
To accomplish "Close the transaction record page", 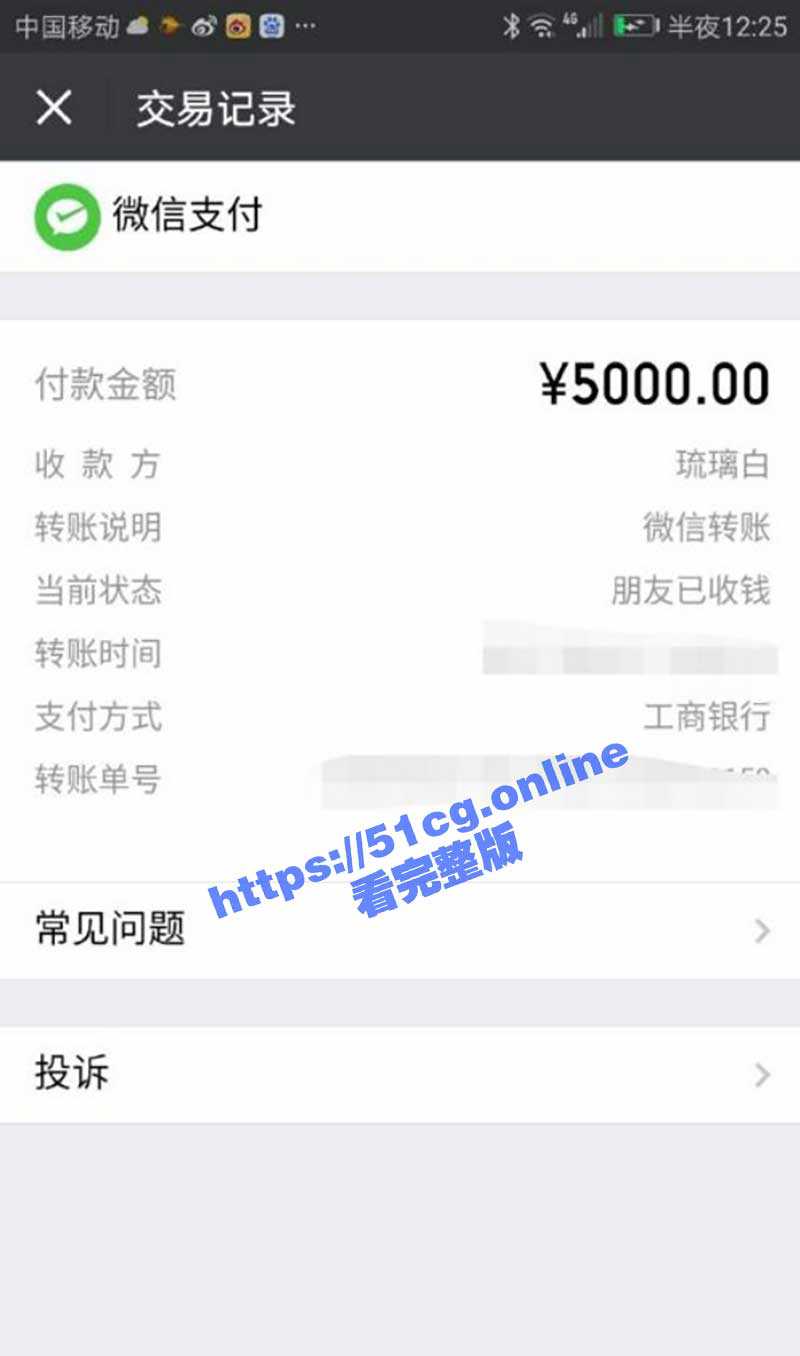I will pyautogui.click(x=54, y=107).
